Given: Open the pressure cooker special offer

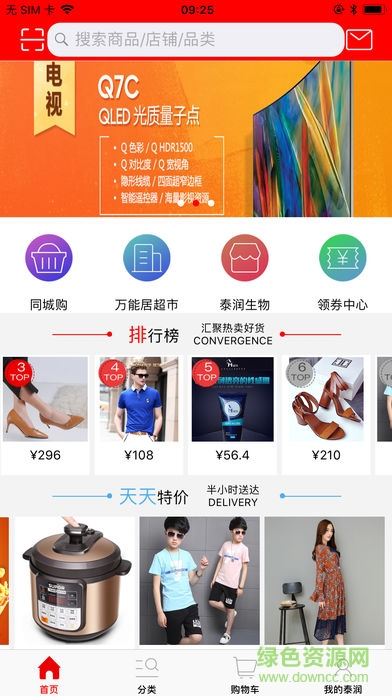Looking at the screenshot, I should pos(75,581).
